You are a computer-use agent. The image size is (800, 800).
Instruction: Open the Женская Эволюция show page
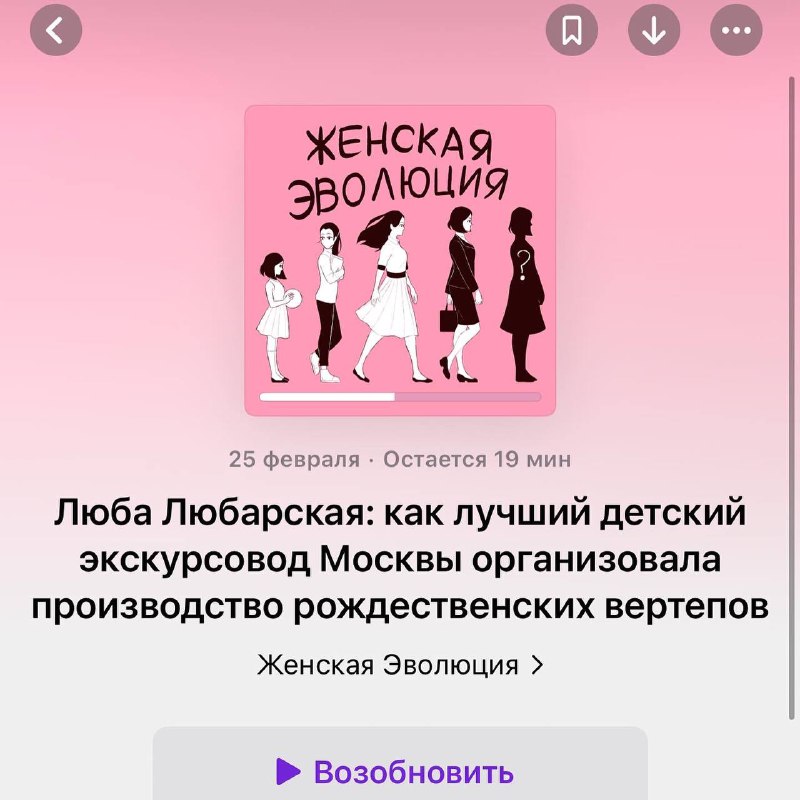[x=400, y=665]
